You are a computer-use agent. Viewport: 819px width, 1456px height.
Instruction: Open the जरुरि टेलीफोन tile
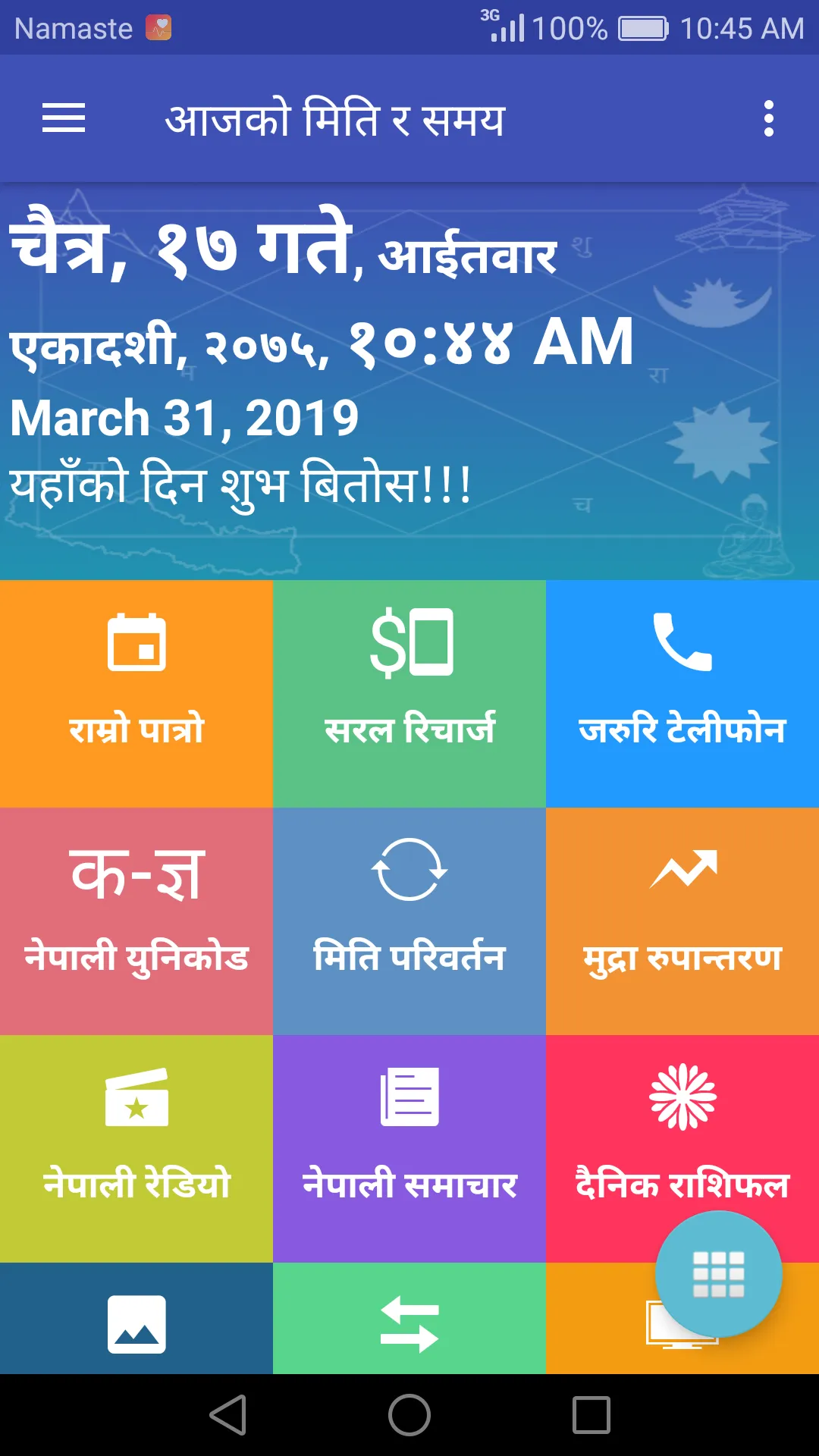point(682,693)
